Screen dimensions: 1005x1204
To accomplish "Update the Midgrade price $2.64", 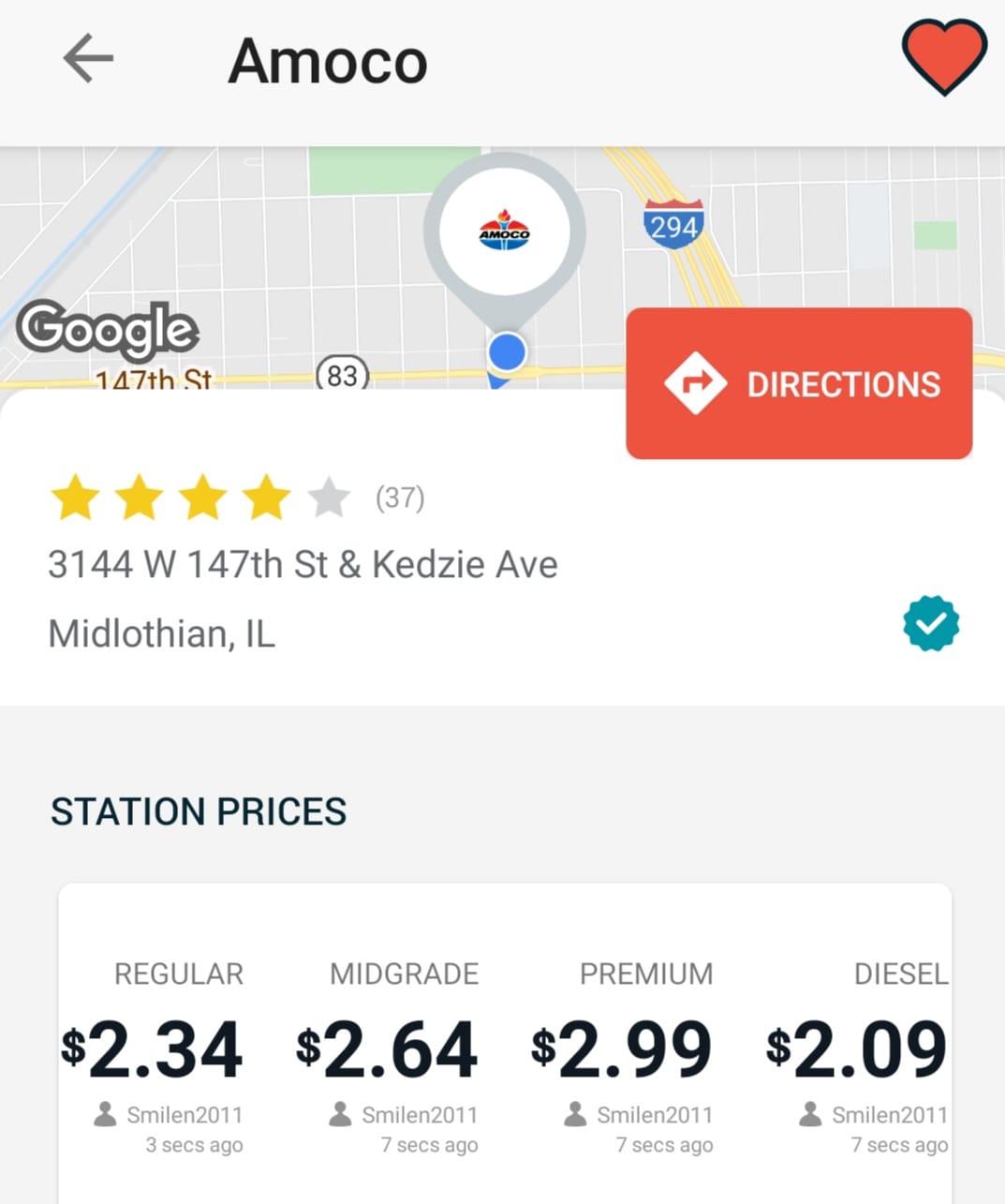I will pos(387,1050).
